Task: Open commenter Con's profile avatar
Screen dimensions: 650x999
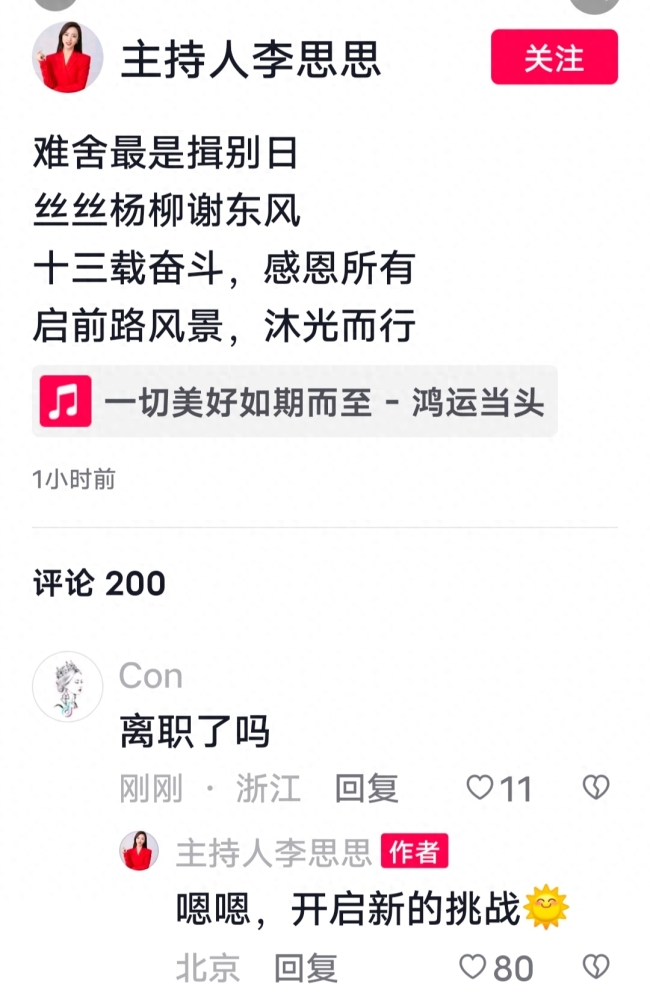Action: pos(68,687)
